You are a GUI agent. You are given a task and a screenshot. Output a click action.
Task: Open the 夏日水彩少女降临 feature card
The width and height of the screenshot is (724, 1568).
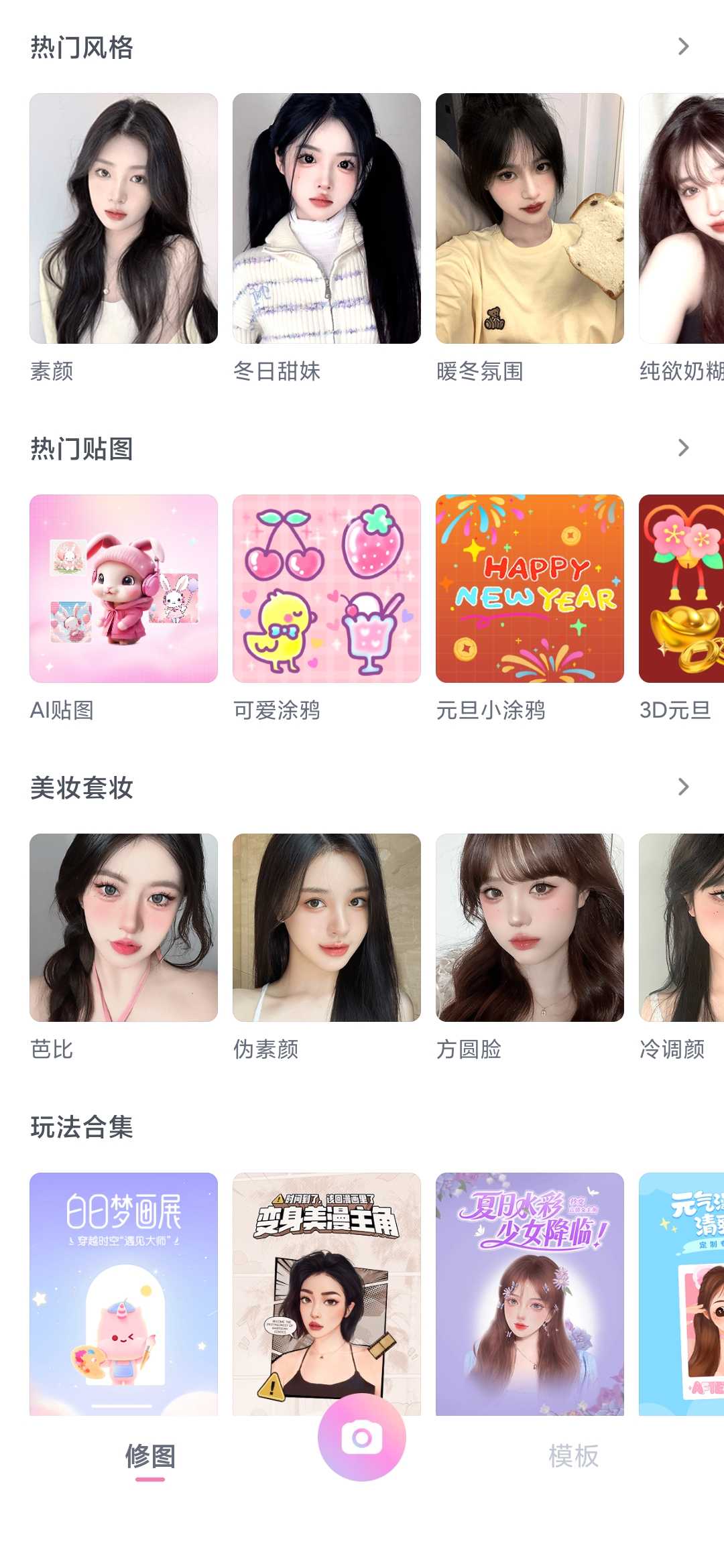coord(530,1293)
